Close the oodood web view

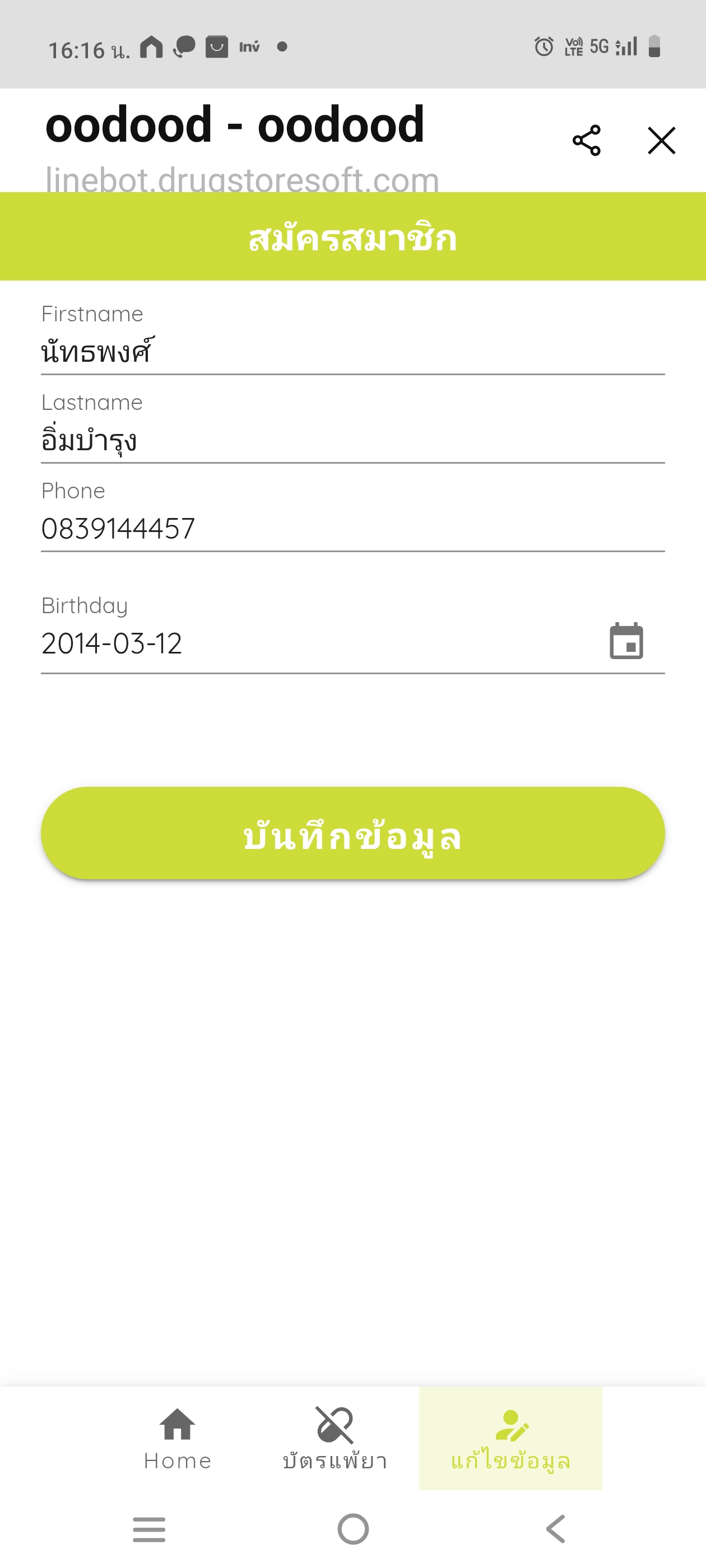click(662, 141)
